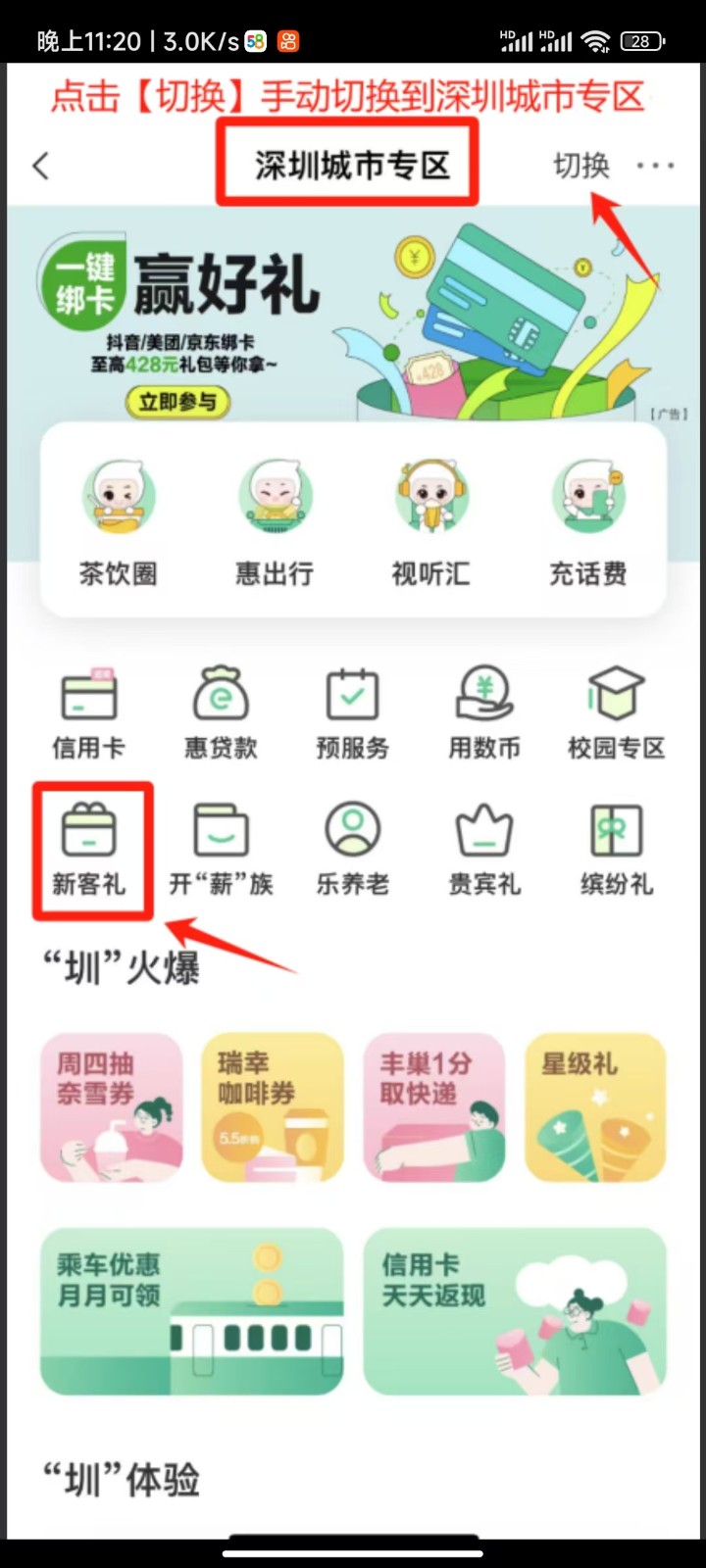Open the 瑞幸咖啡券 coupon card

click(x=273, y=1107)
